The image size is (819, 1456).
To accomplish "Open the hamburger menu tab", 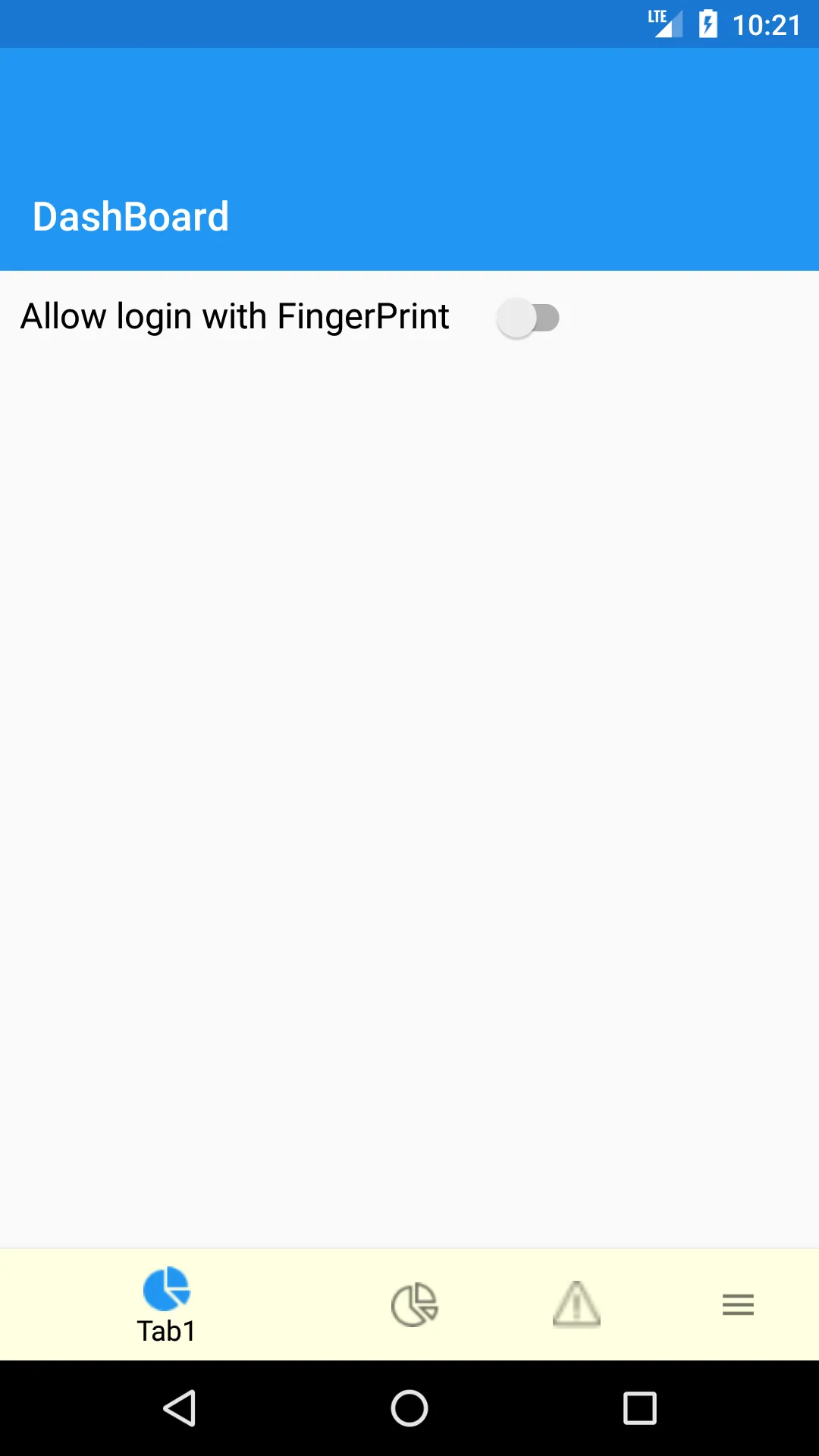I will click(738, 1304).
